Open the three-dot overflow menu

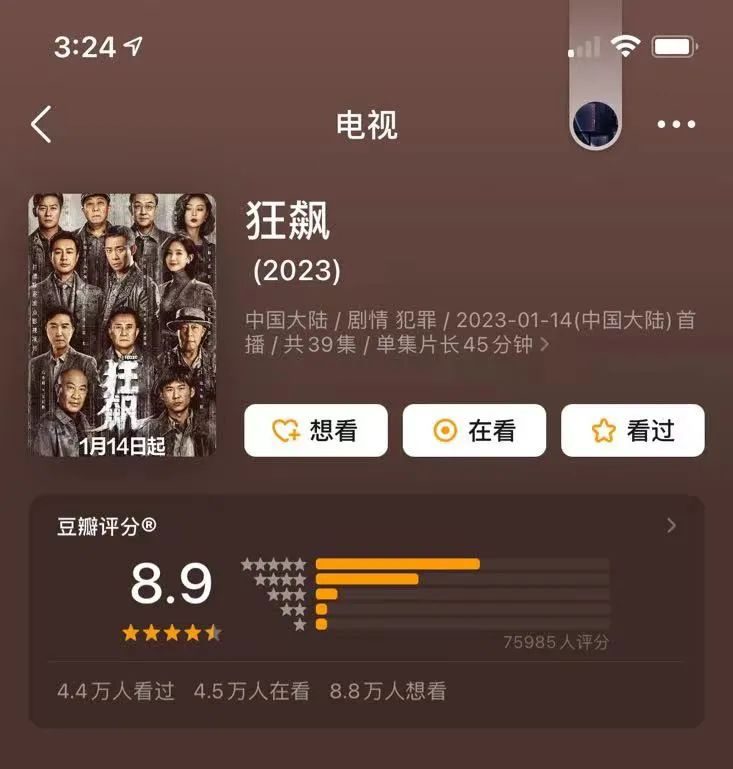coord(676,125)
